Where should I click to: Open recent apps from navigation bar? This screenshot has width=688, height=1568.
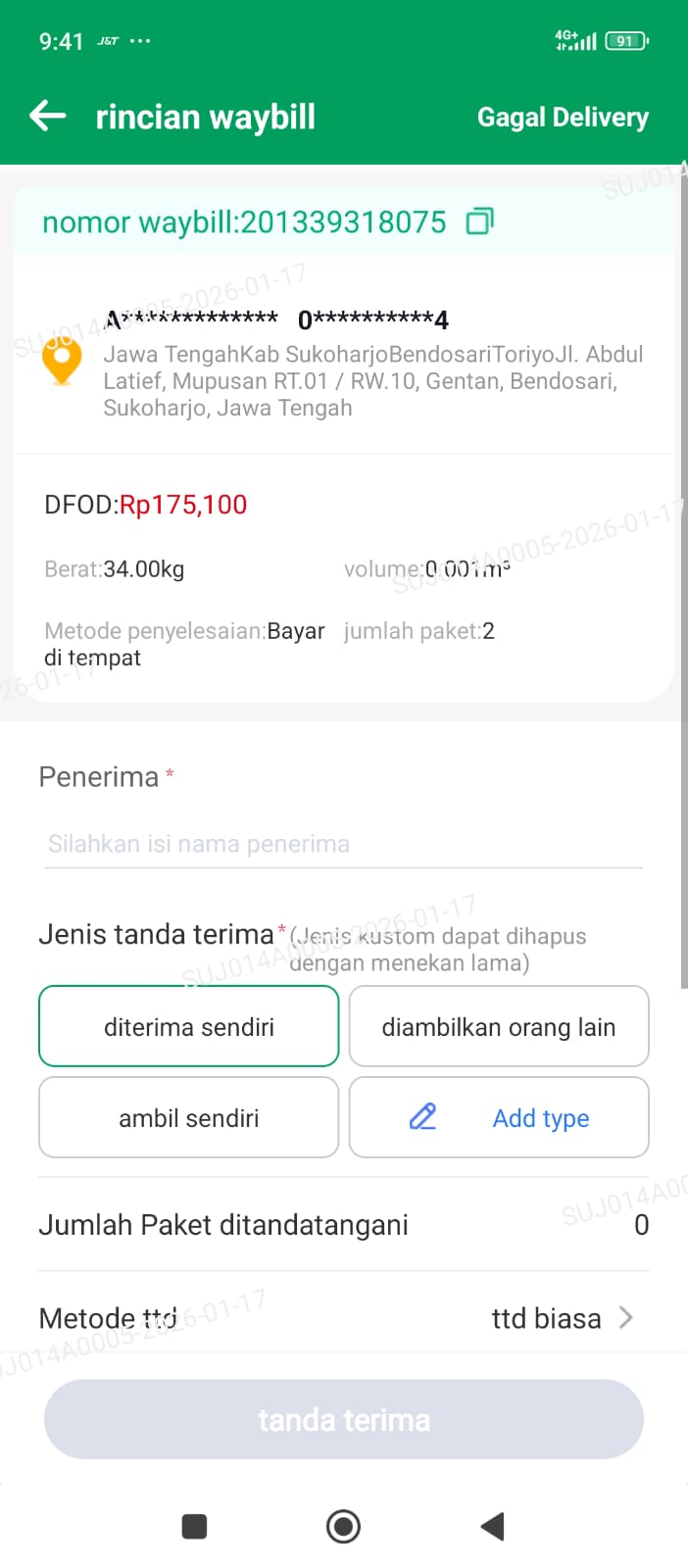tap(195, 1526)
